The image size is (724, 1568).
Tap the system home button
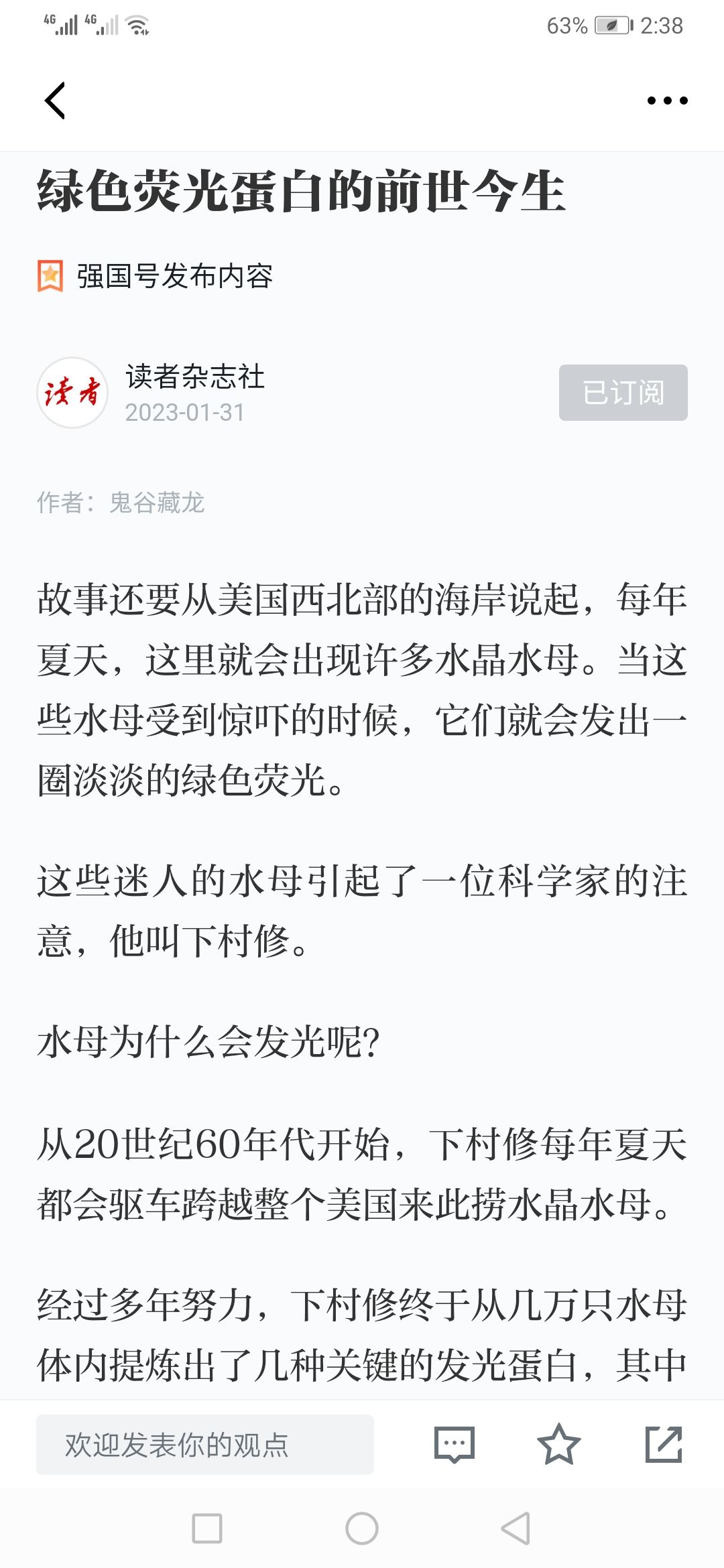(x=362, y=1528)
